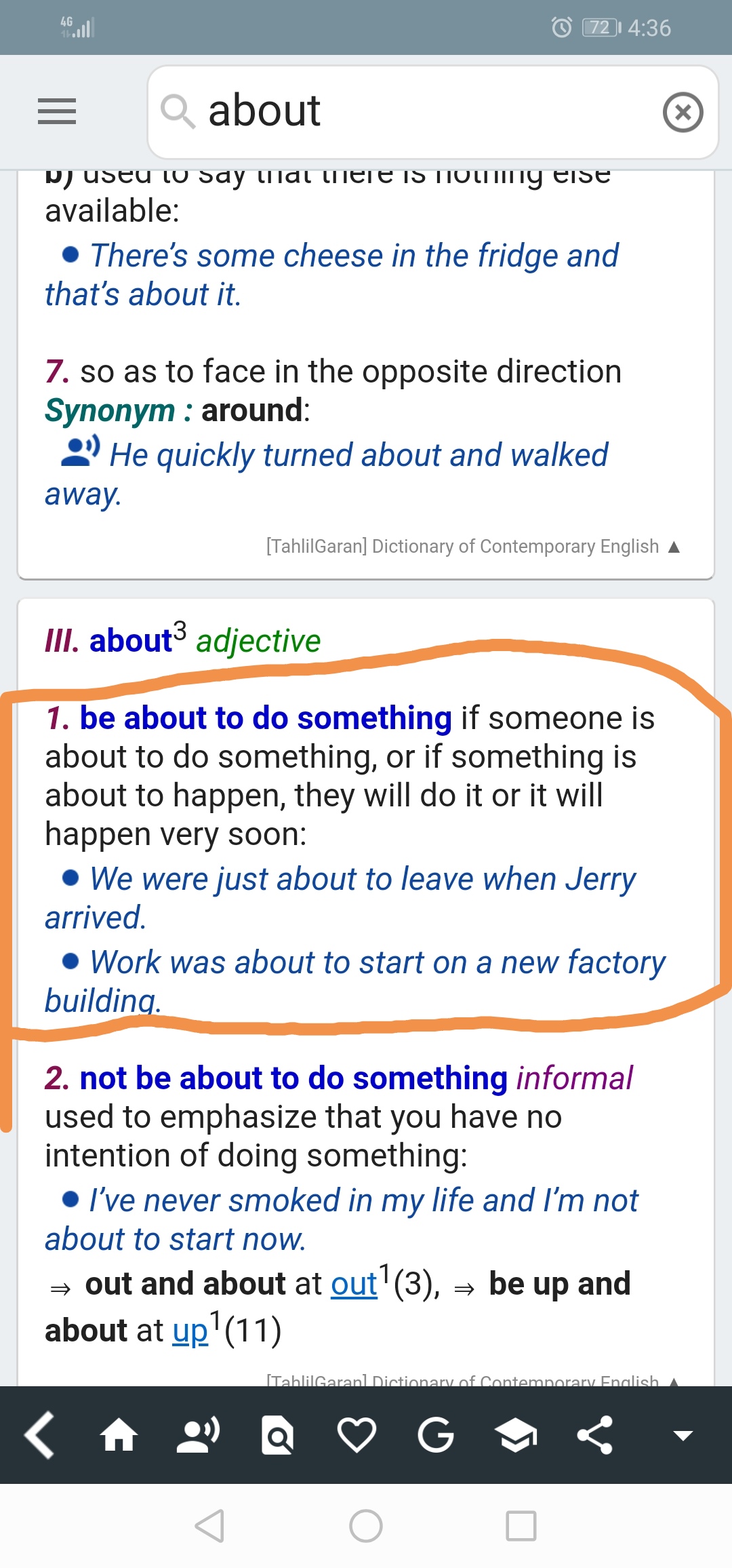Clear the search text
This screenshot has height=1568, width=732.
coord(683,112)
